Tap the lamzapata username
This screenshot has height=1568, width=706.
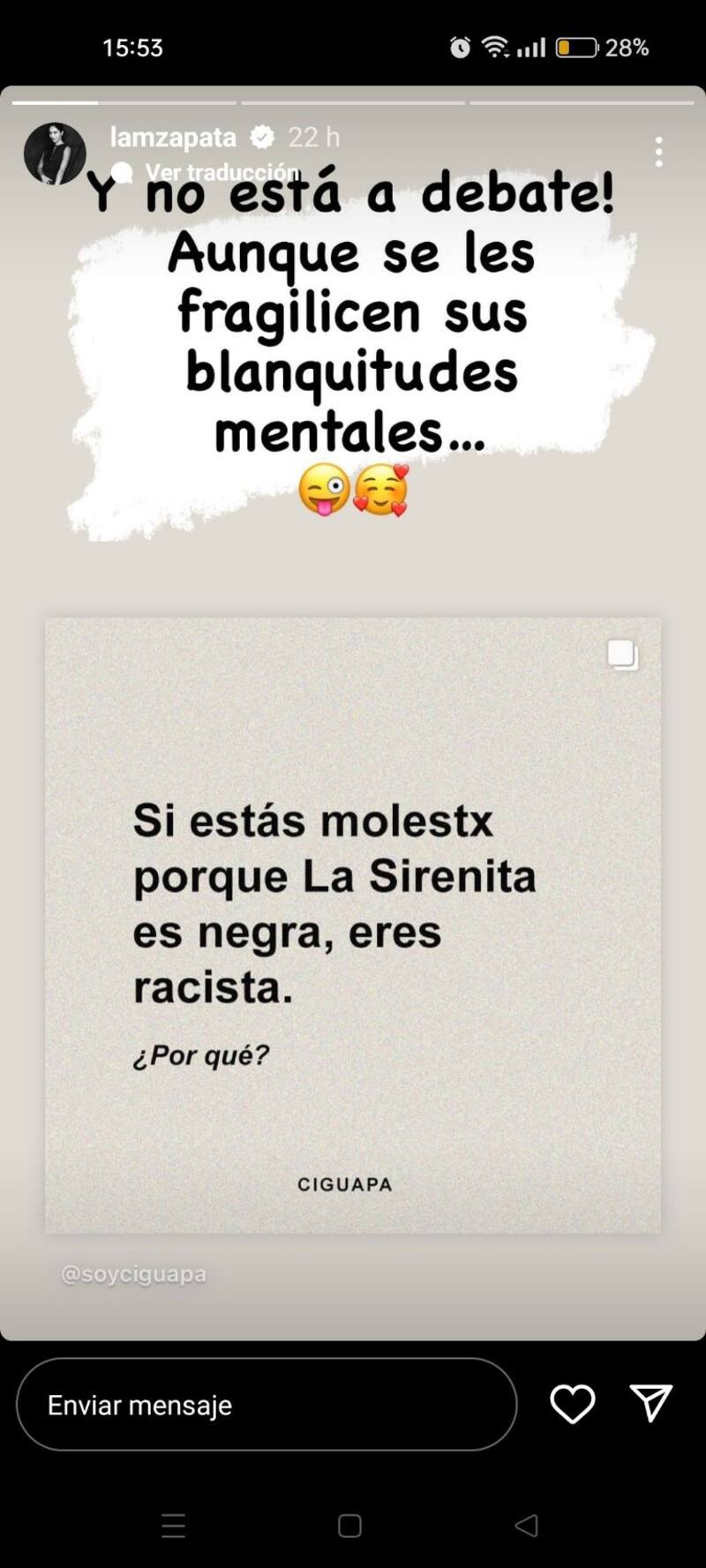(x=173, y=138)
